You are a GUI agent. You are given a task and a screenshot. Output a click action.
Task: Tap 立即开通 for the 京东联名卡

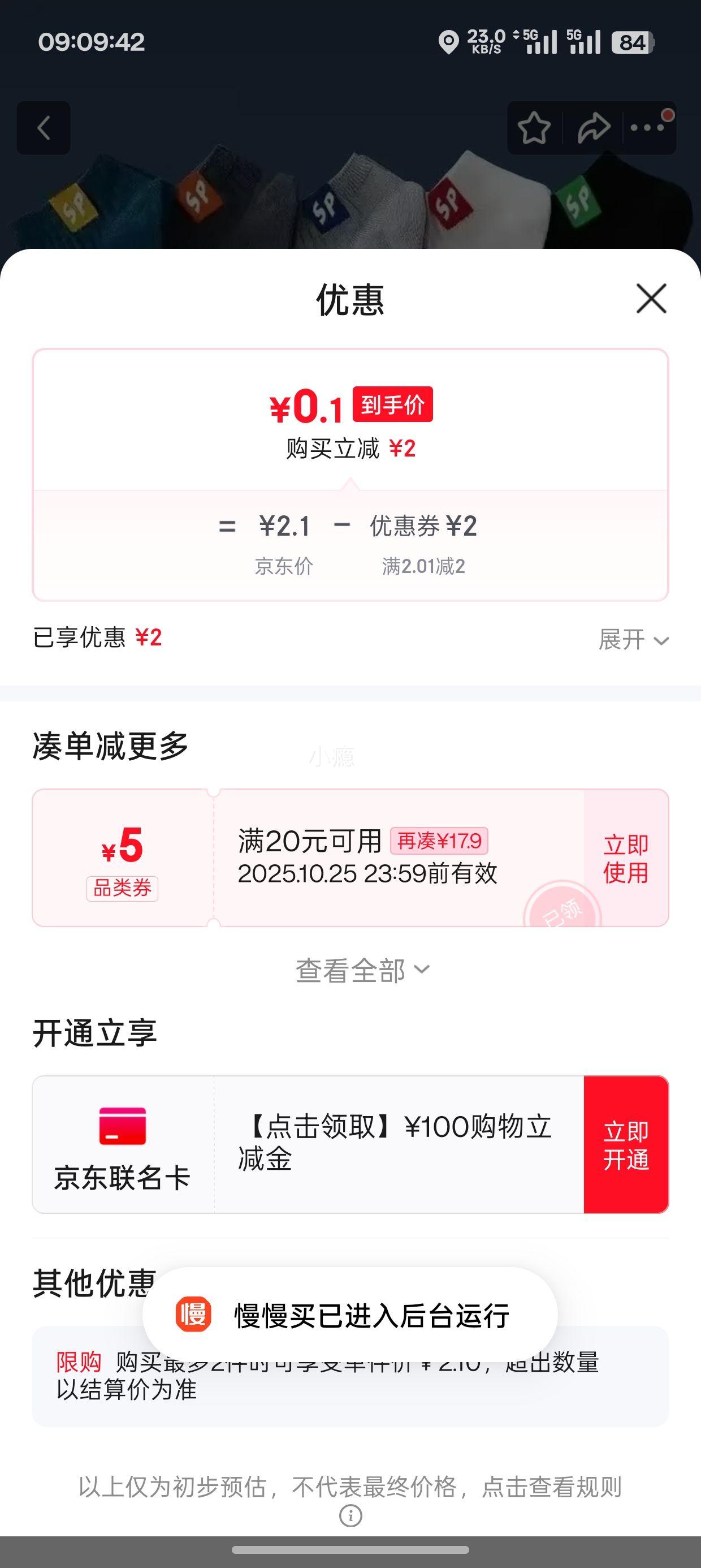point(626,1145)
